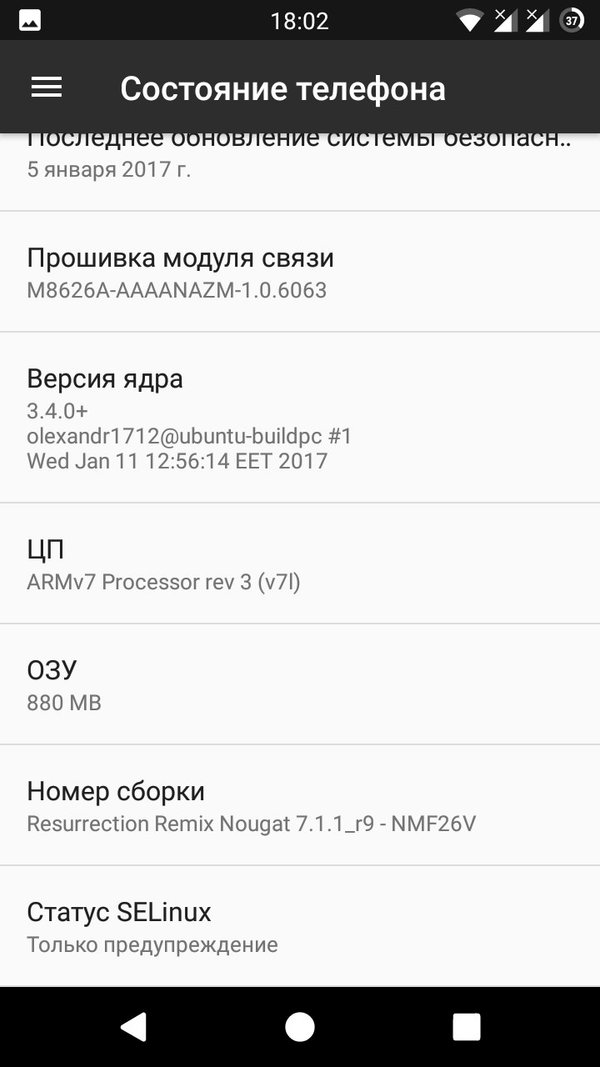This screenshot has width=600, height=1067.
Task: Tap the Прошивка модуля связи row
Action: 300,272
